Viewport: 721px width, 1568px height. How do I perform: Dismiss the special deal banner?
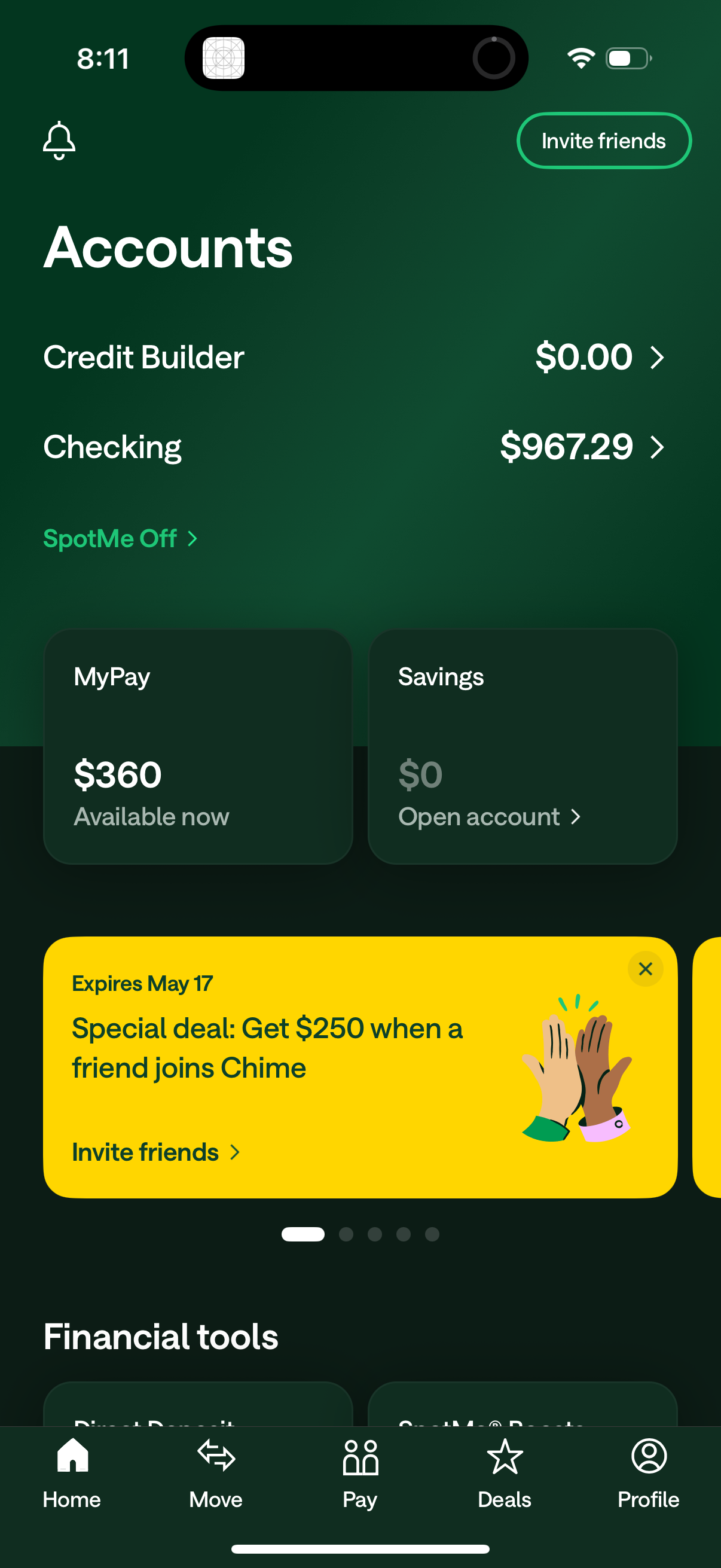click(x=646, y=969)
